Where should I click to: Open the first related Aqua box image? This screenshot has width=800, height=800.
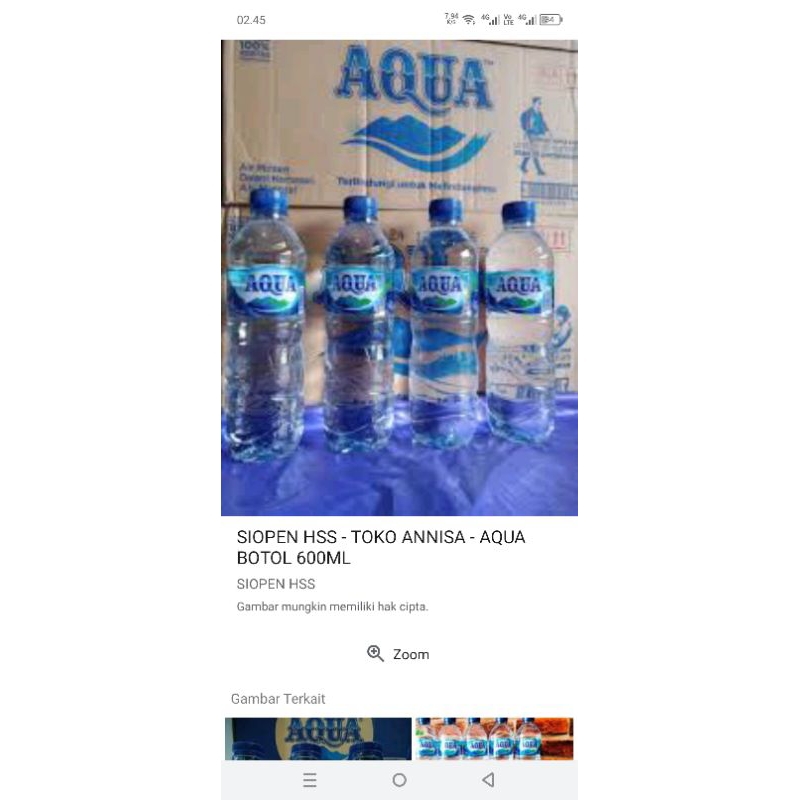click(x=318, y=738)
